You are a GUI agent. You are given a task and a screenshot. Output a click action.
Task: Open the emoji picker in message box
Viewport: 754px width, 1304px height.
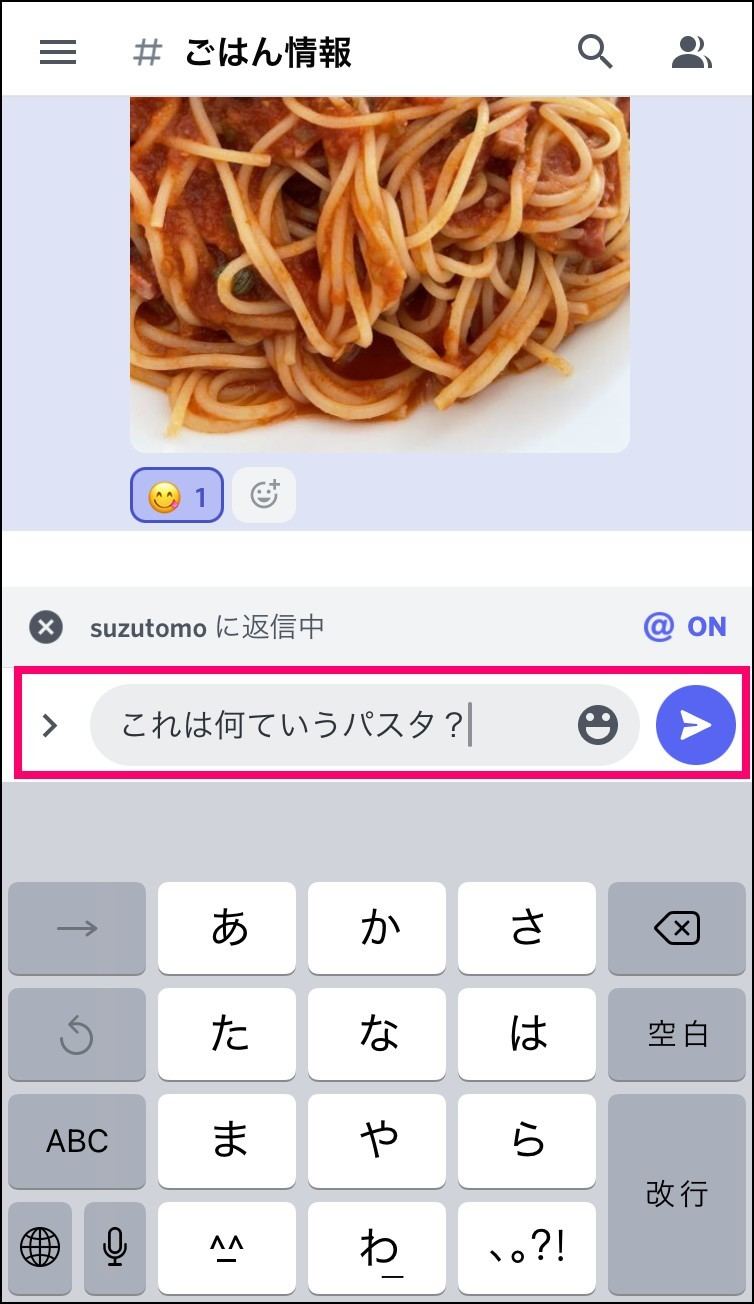[598, 725]
